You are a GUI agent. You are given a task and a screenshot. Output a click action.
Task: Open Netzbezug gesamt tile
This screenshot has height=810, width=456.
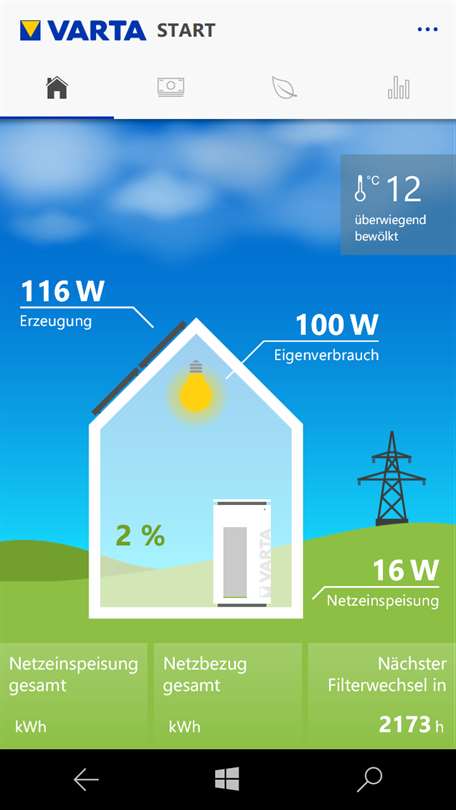pyautogui.click(x=228, y=695)
